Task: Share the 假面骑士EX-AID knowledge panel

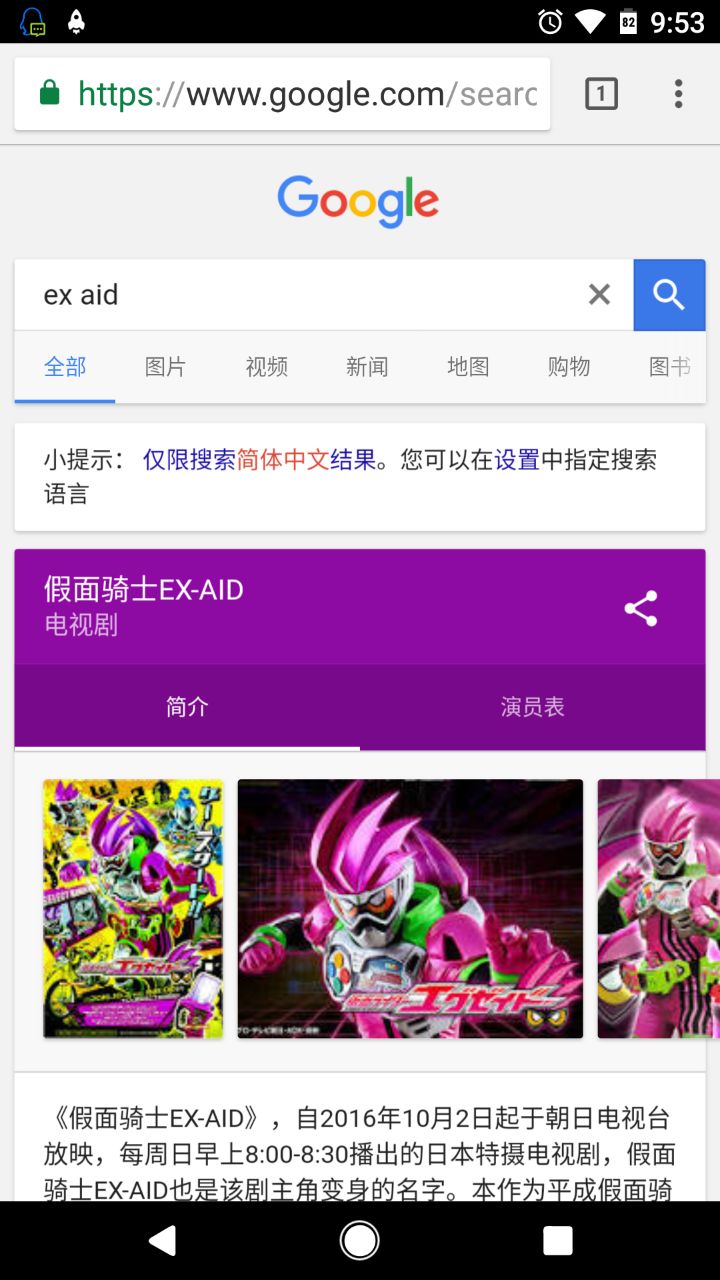Action: 641,608
